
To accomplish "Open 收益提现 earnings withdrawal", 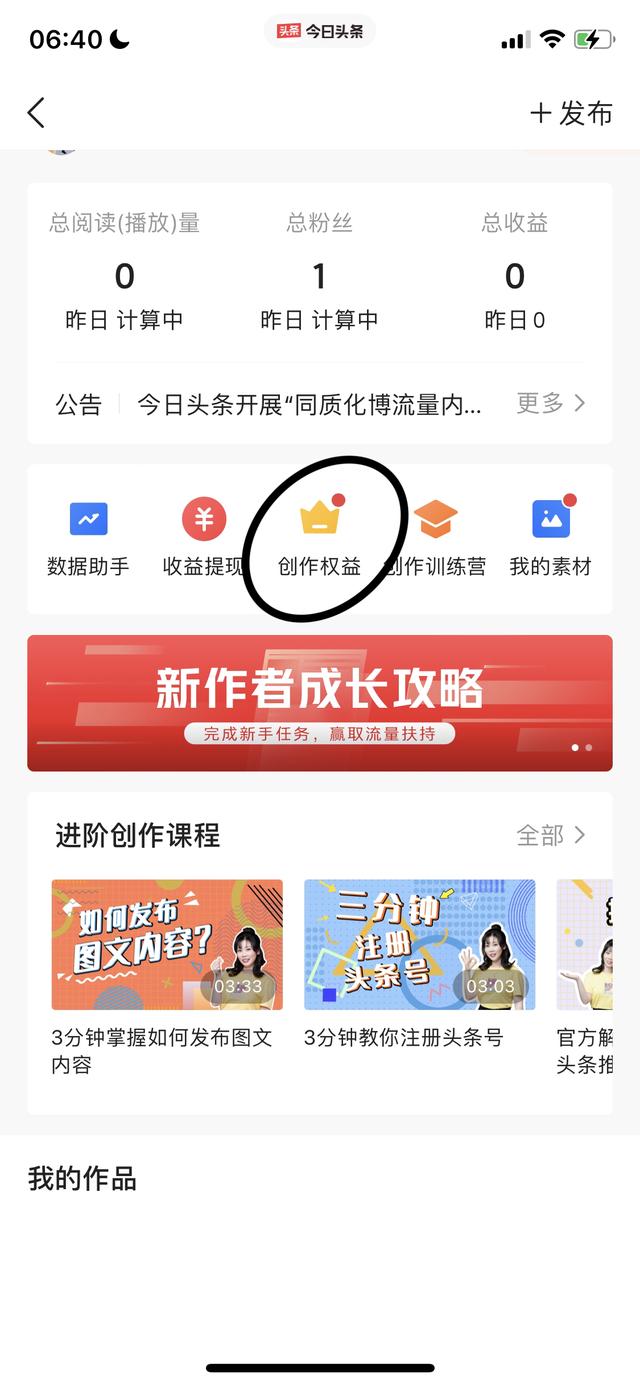I will click(x=203, y=539).
